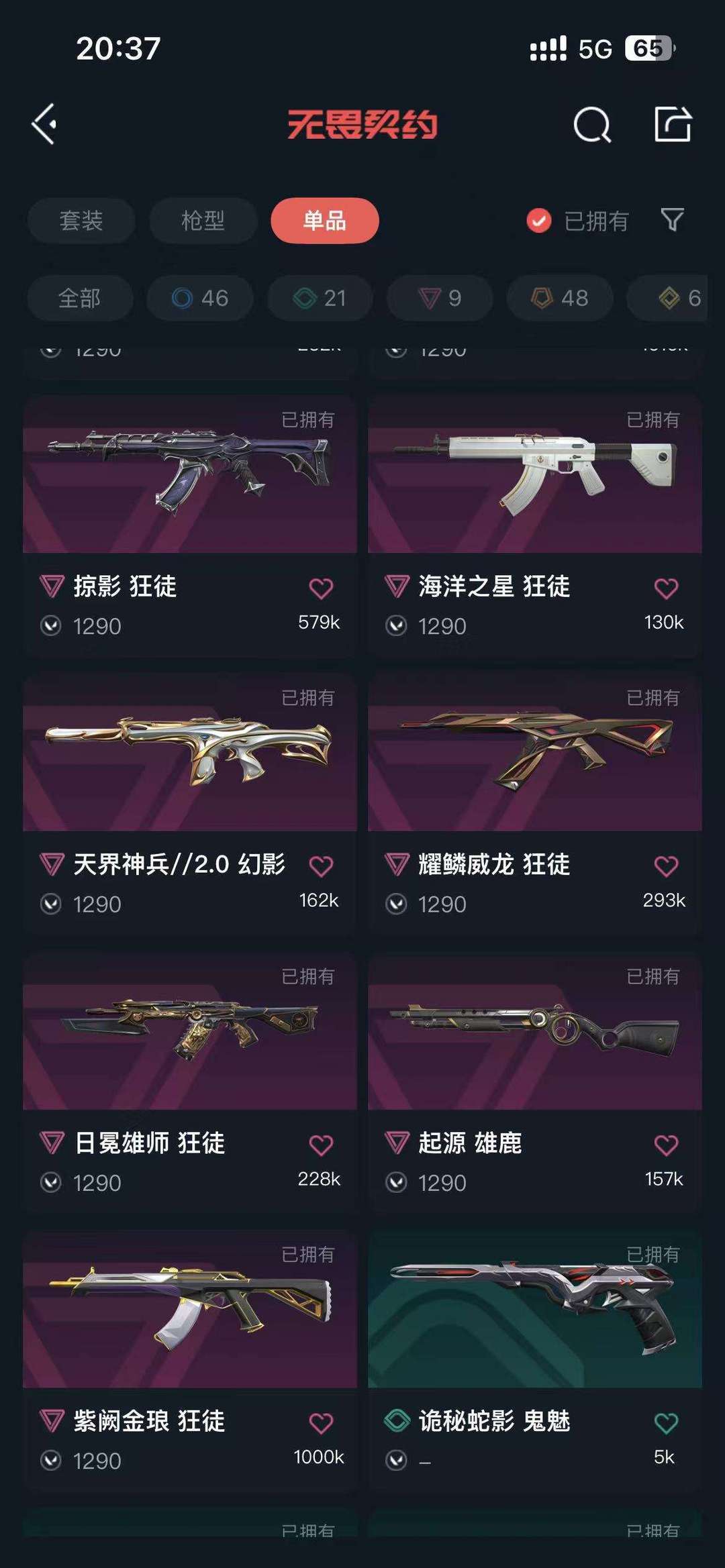Switch to the 枪型 tab
Screen dimensions: 725x1568
click(203, 221)
